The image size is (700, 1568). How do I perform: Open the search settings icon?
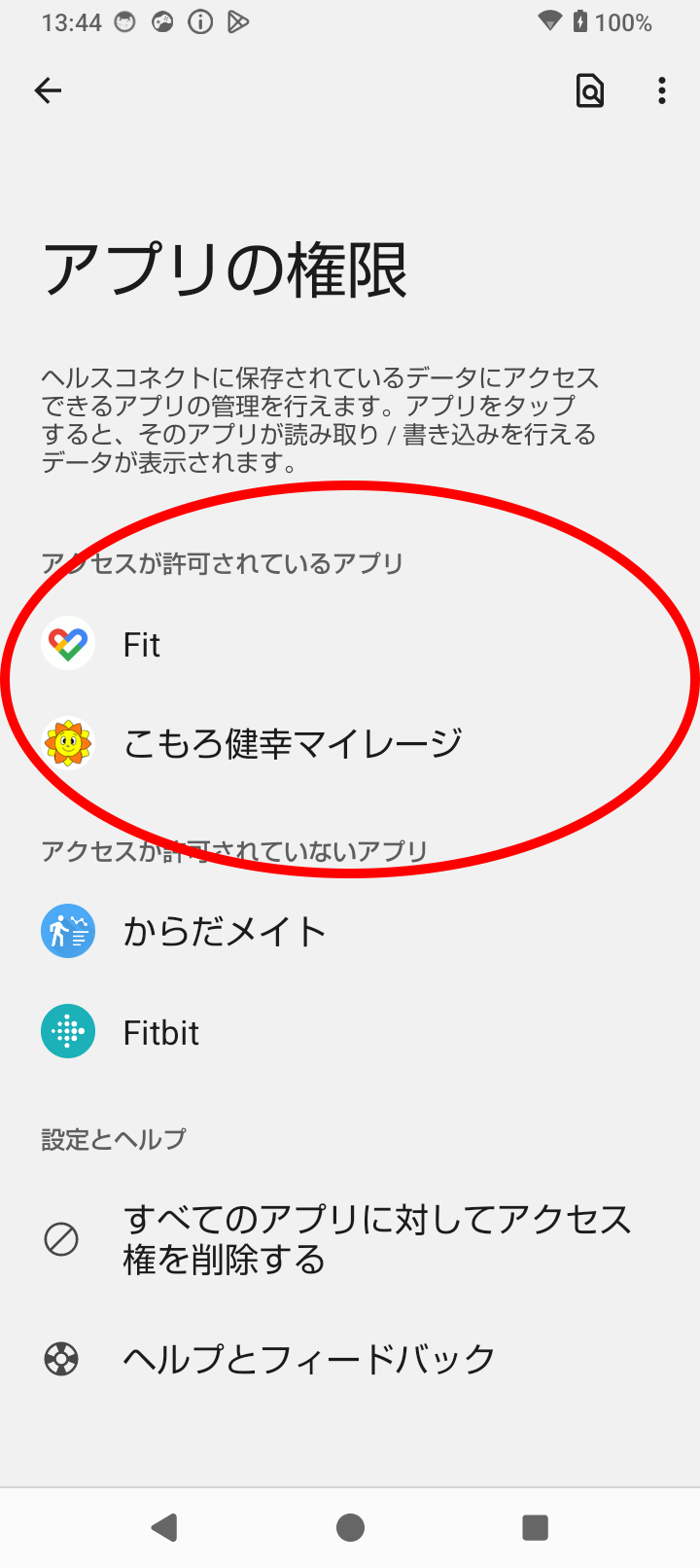click(590, 90)
